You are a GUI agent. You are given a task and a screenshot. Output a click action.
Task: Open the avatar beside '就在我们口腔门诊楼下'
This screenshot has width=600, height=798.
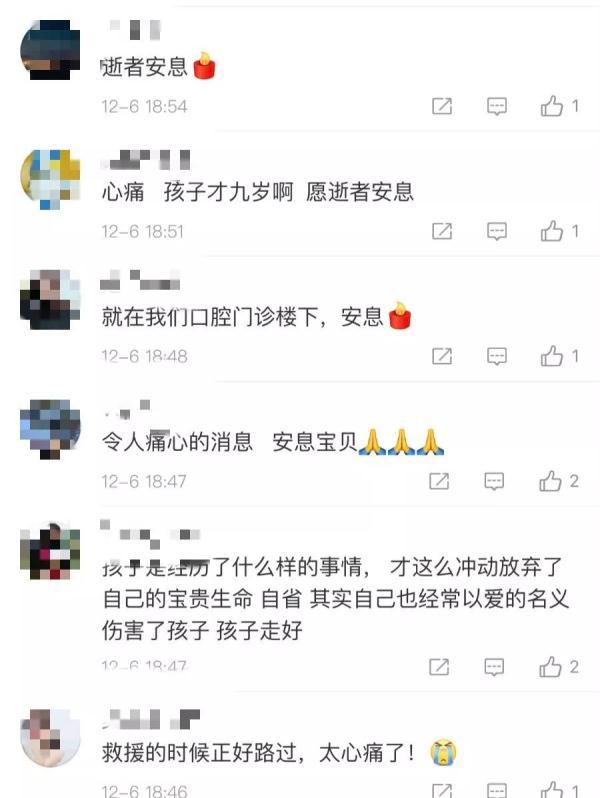50,300
